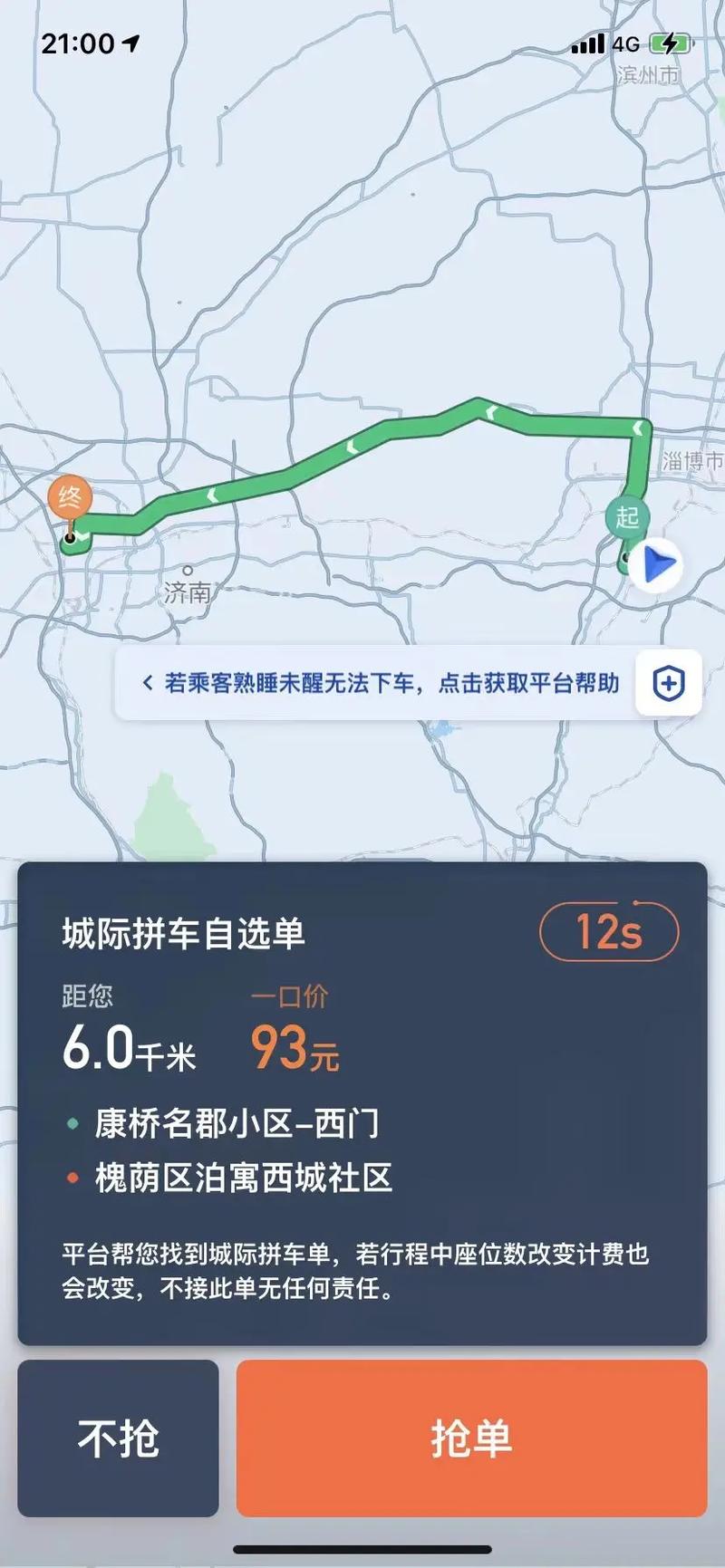This screenshot has width=725, height=1568.
Task: Collapse the sleeping passenger help banner
Action: (148, 683)
